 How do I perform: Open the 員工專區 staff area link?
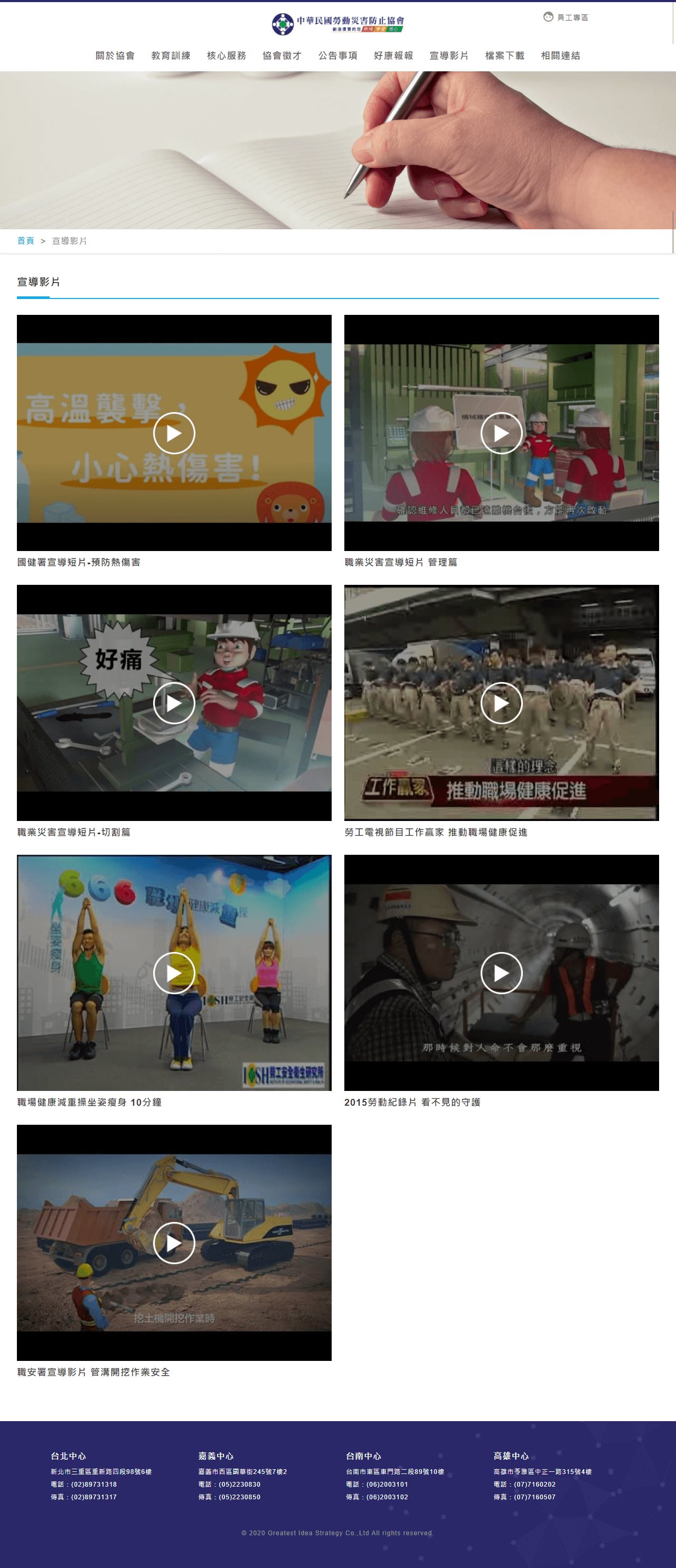[567, 17]
